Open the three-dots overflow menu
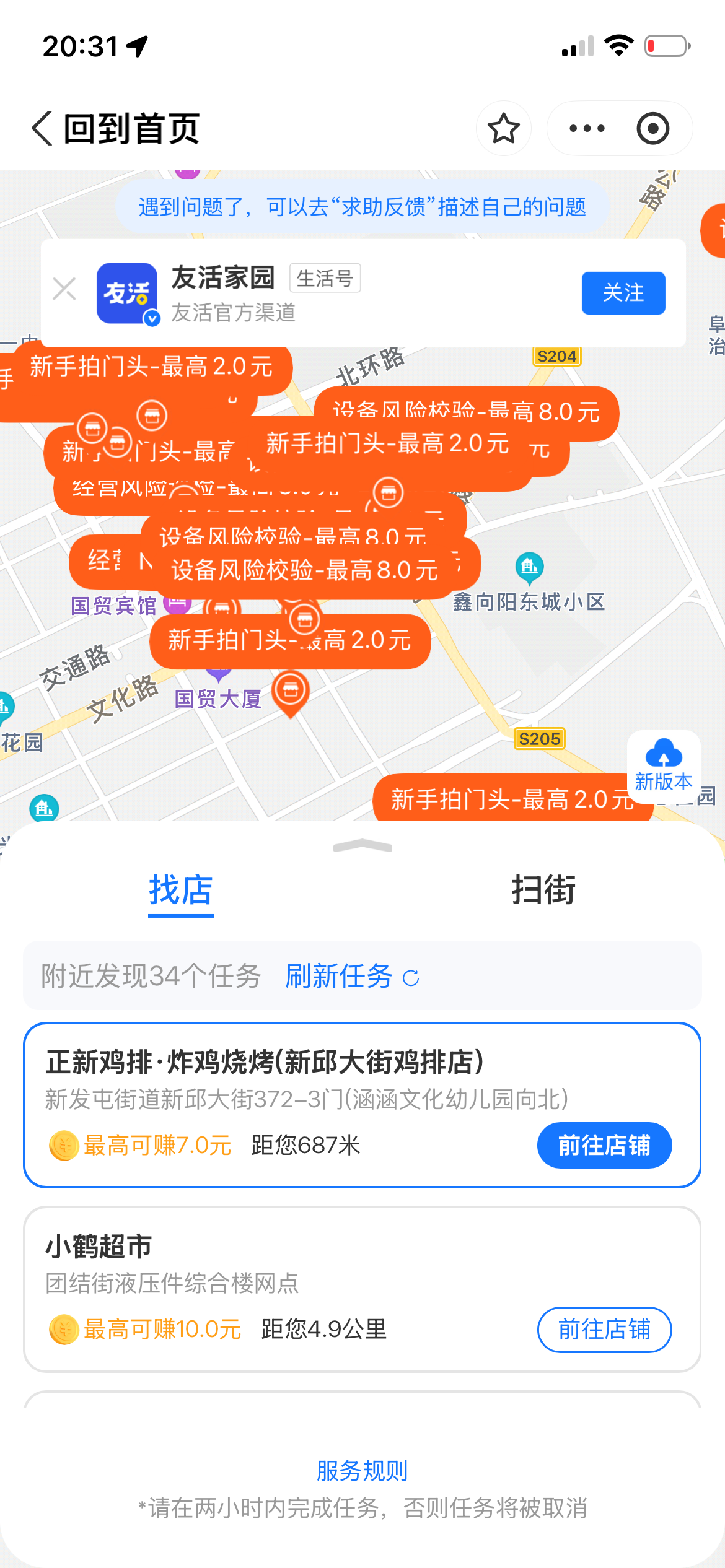 [x=585, y=128]
